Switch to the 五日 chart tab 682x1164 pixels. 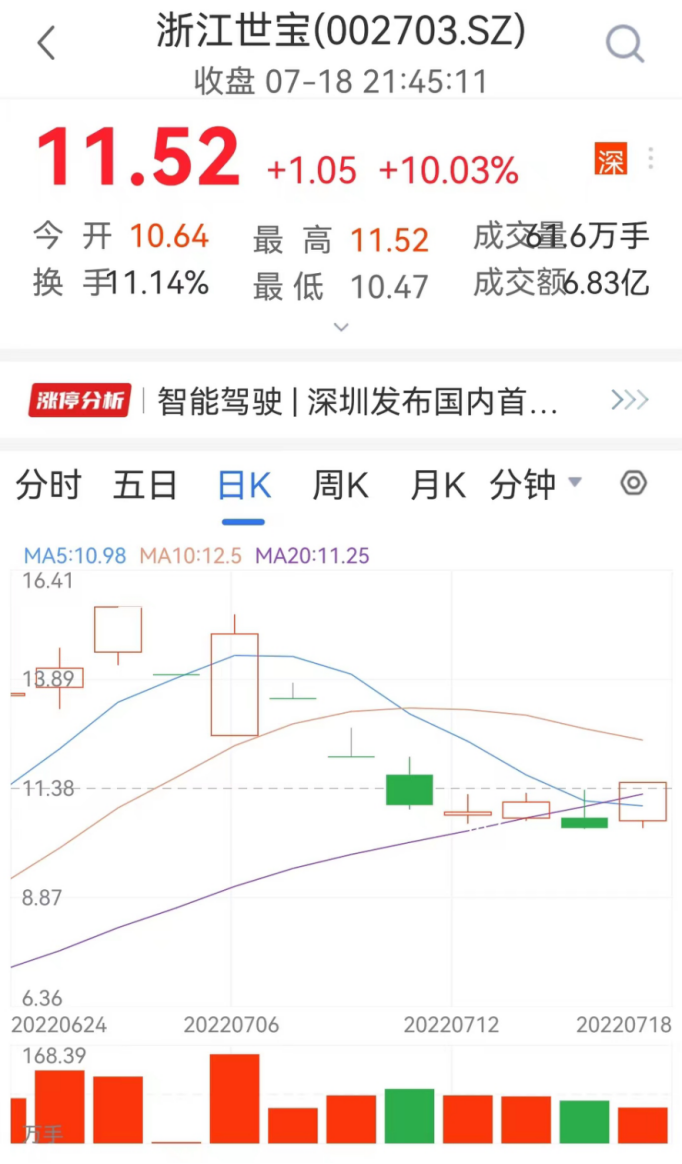point(145,485)
